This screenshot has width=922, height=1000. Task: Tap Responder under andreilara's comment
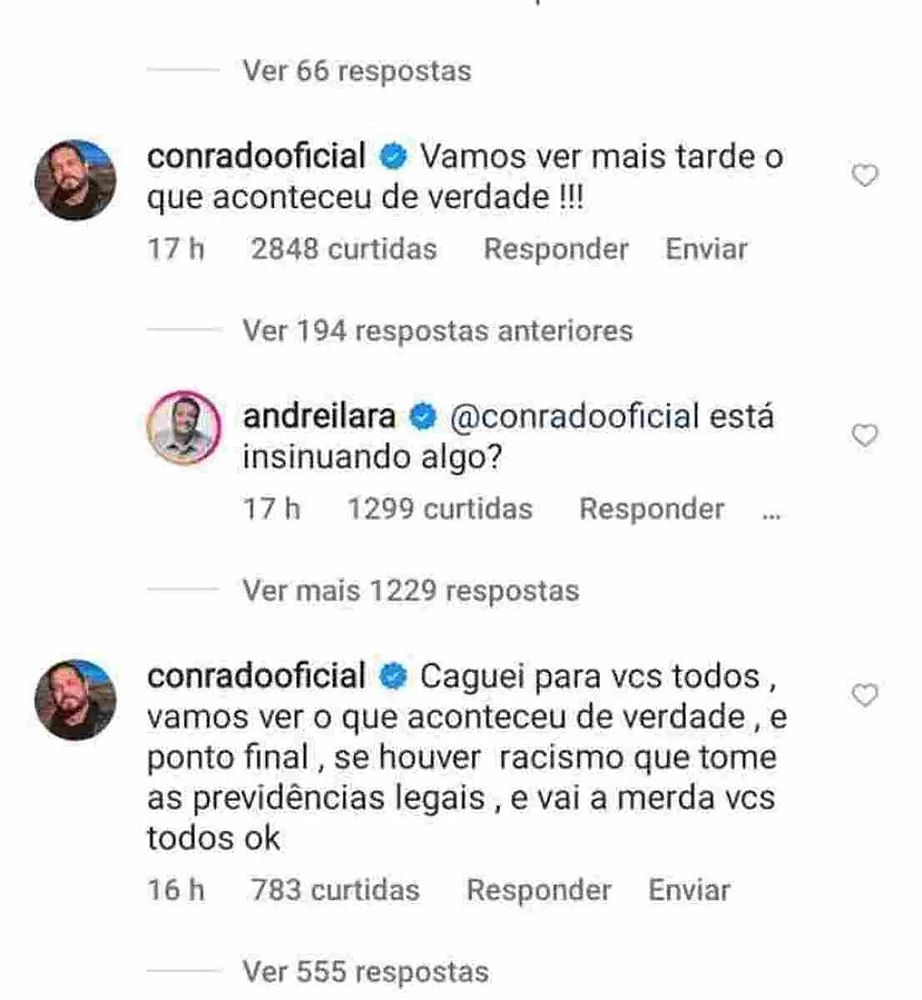pos(652,509)
